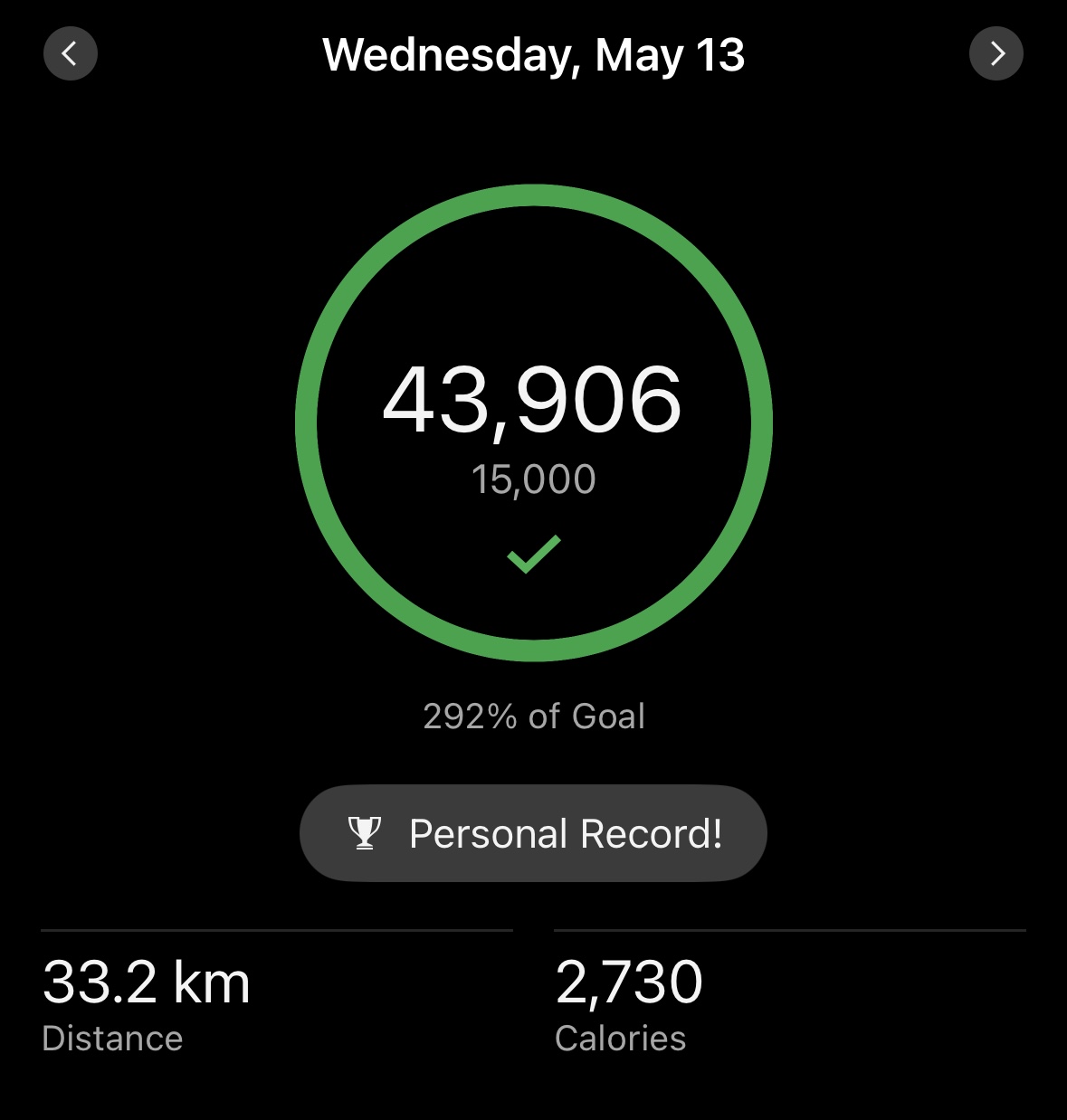
Task: Go to the previous day
Action: coord(71,54)
